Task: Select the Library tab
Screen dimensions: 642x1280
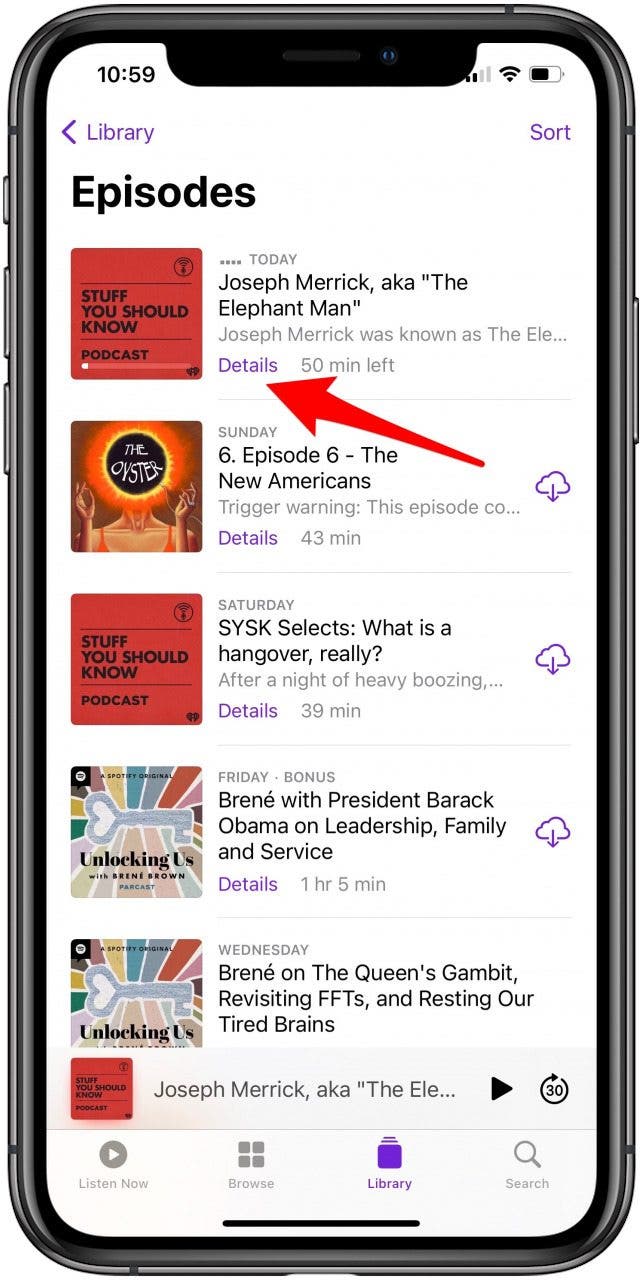Action: [x=389, y=1165]
